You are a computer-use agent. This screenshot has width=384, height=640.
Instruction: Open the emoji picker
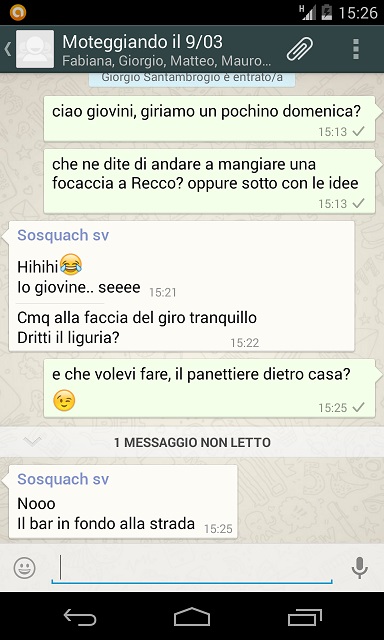24,568
